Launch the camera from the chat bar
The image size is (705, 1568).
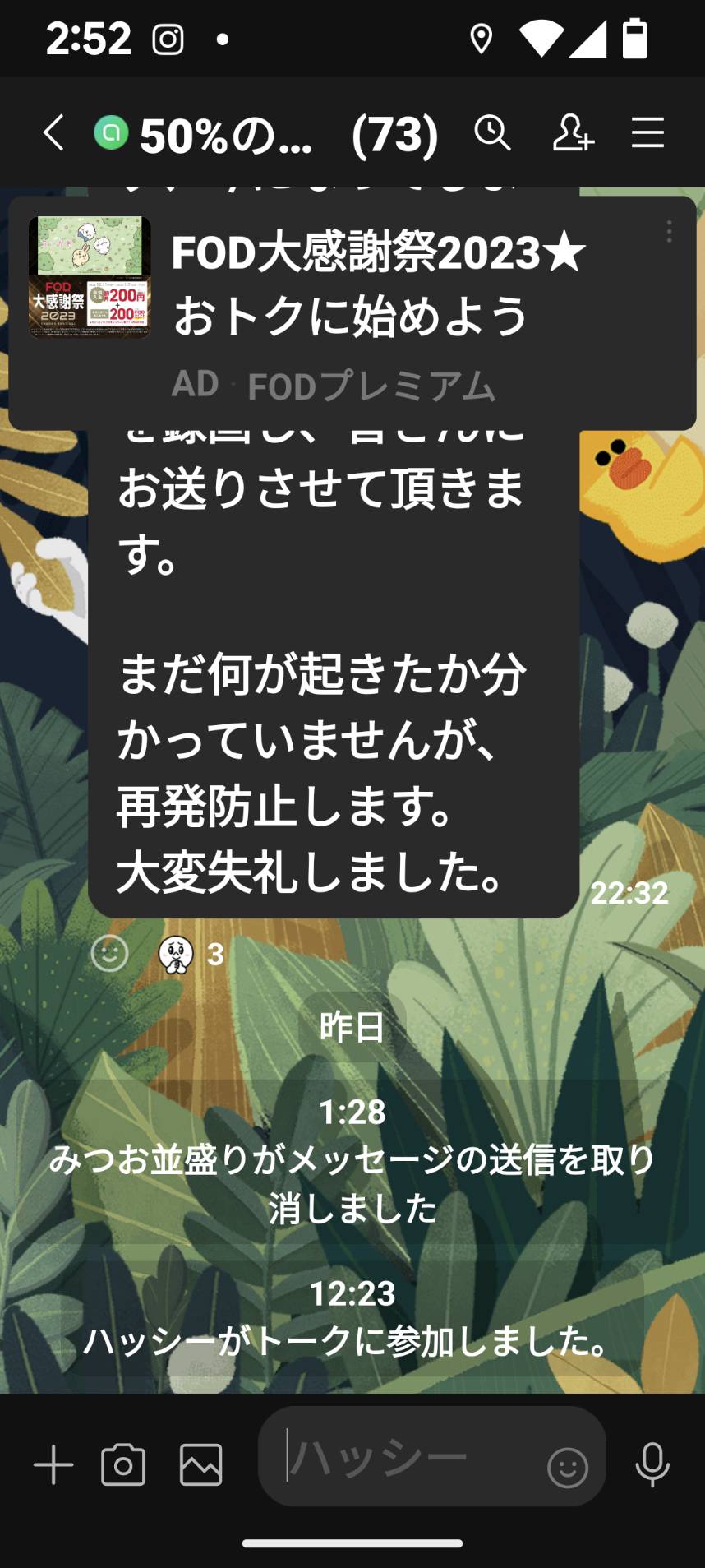pyautogui.click(x=123, y=1464)
